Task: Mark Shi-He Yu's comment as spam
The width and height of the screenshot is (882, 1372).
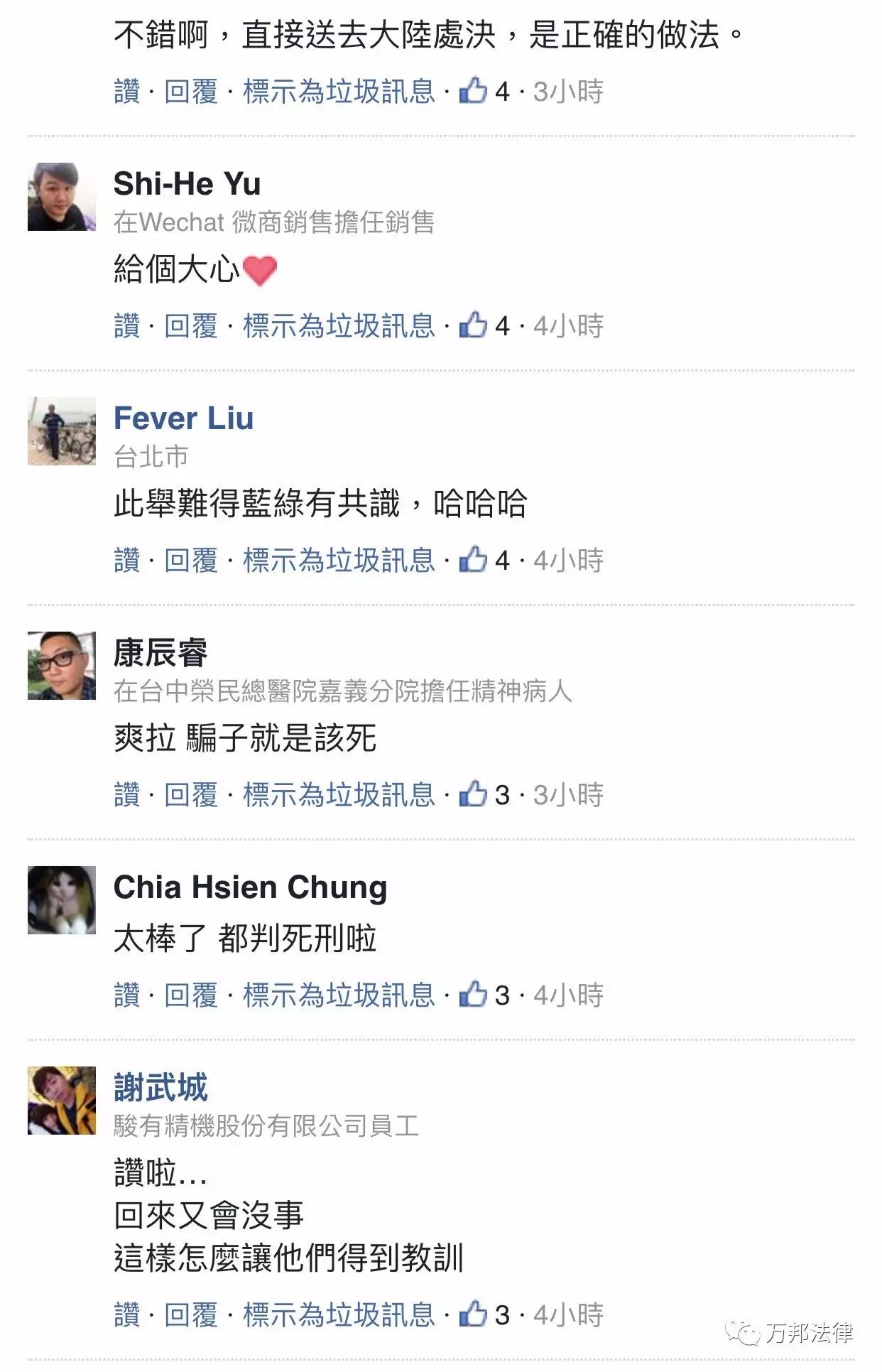Action: coord(339,326)
